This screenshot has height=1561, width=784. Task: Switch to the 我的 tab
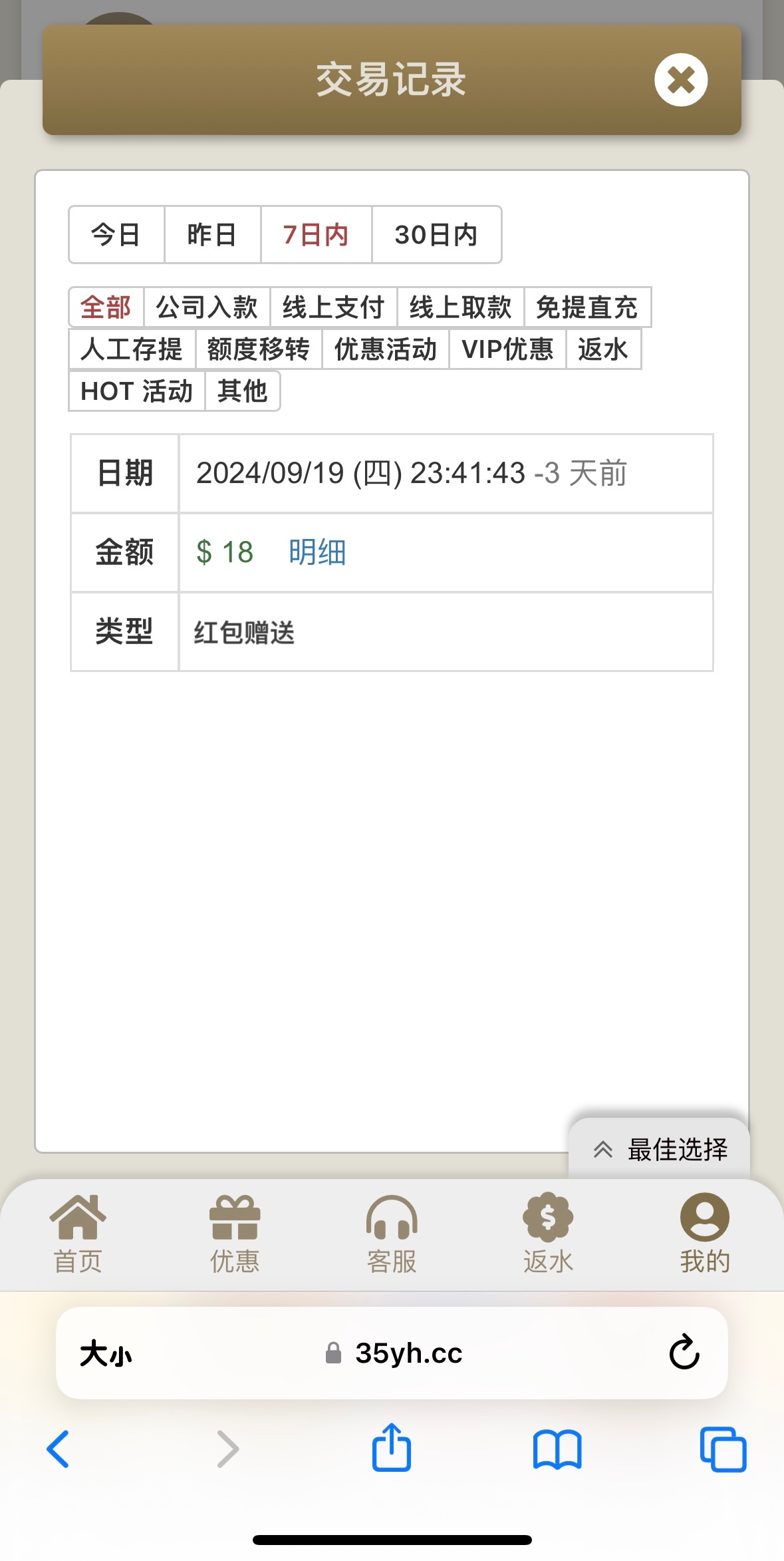tap(704, 1233)
